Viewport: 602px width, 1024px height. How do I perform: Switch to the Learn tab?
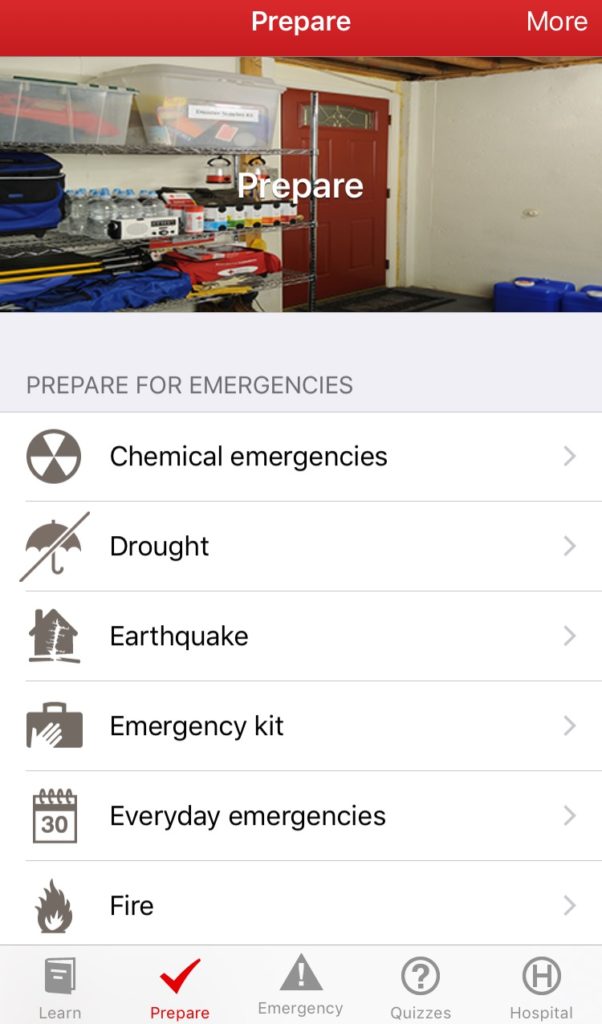point(60,986)
